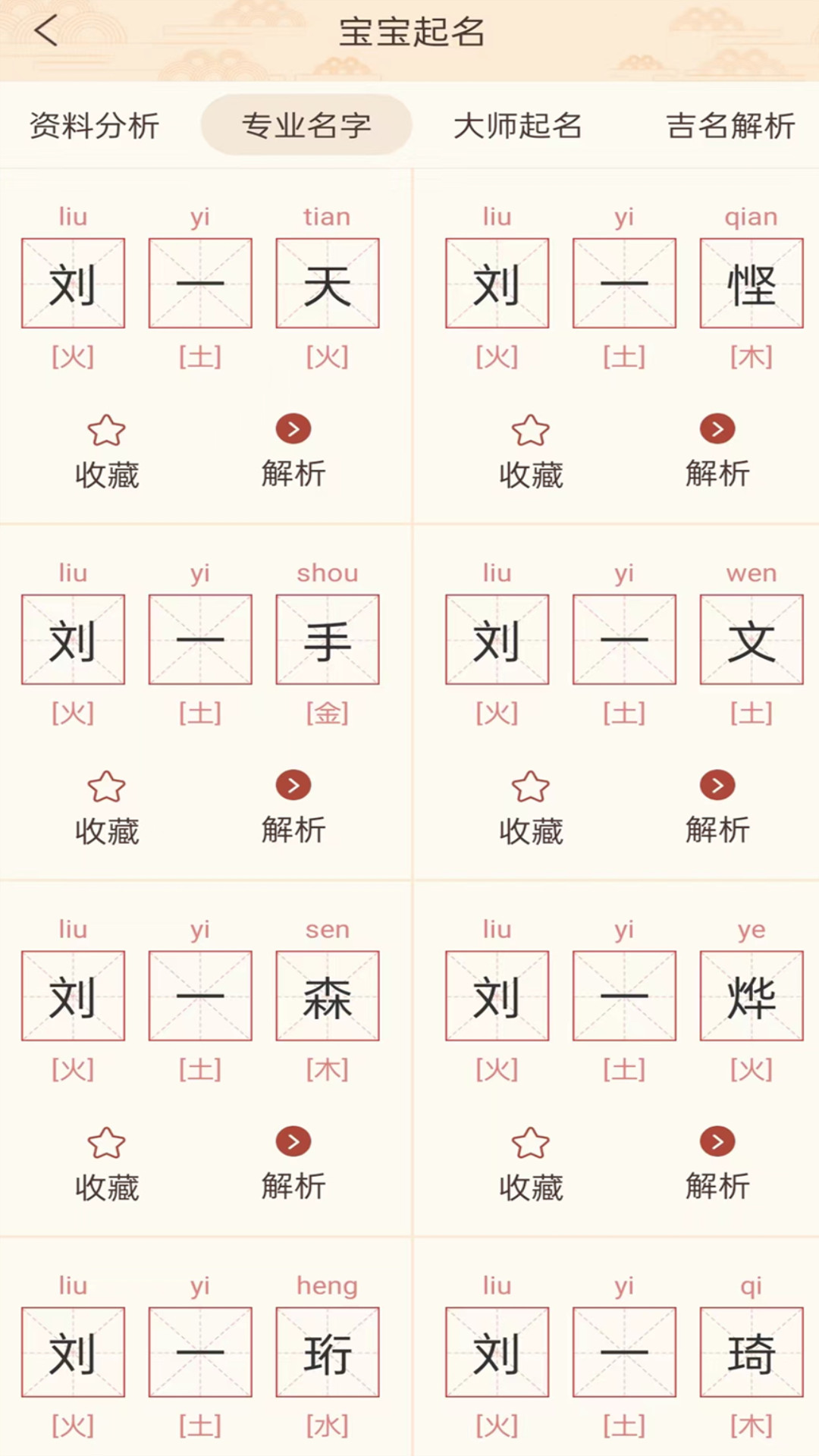Open 解析 analysis arrow for 刘一天
This screenshot has height=1456, width=819.
point(294,428)
